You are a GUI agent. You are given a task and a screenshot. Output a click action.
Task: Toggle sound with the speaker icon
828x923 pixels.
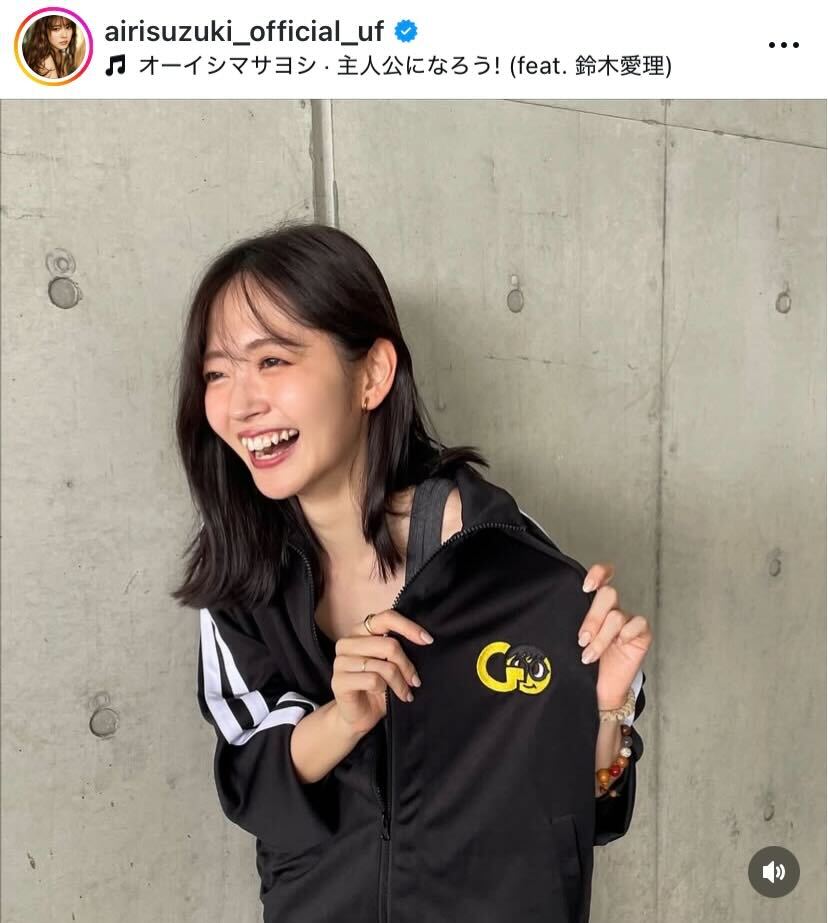click(x=773, y=871)
